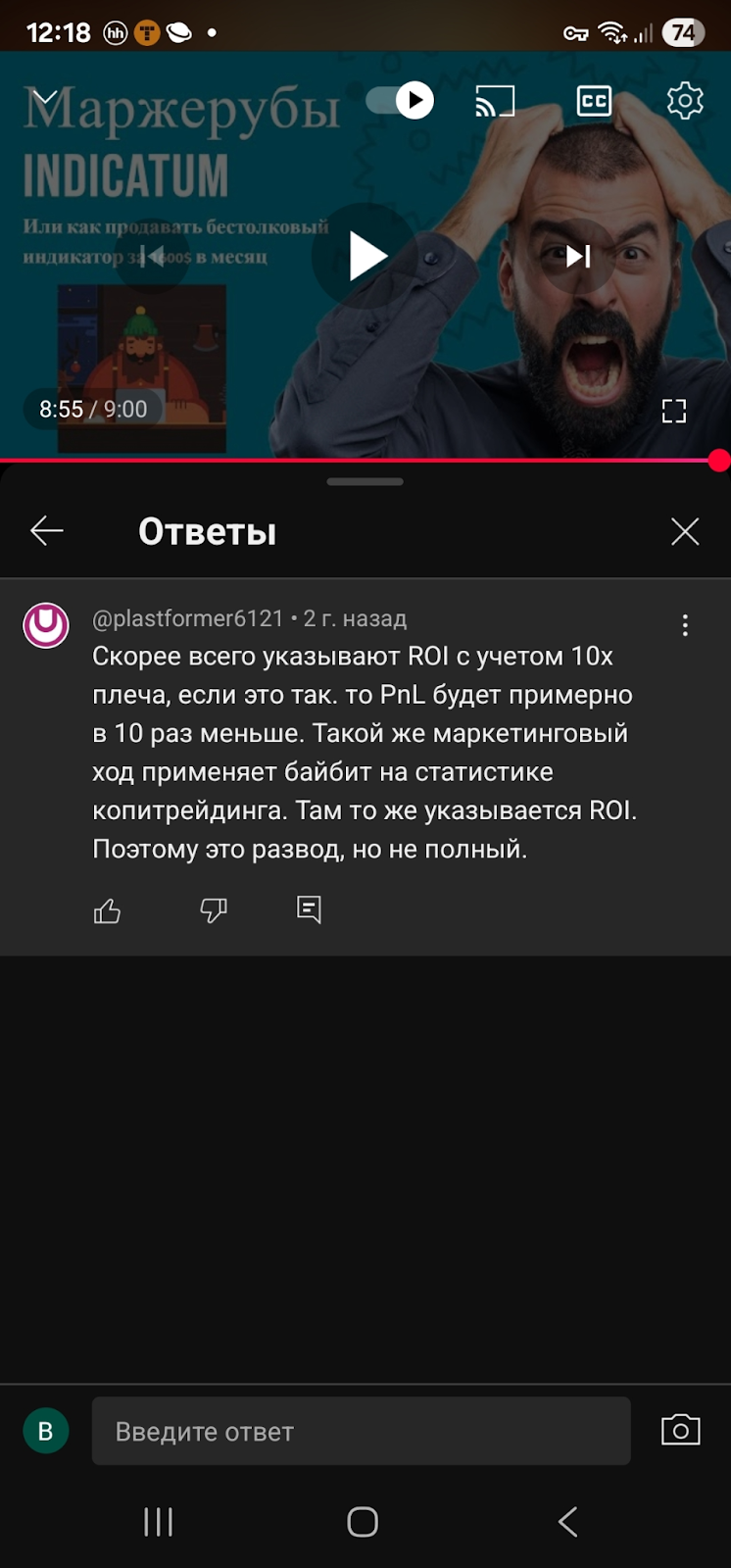The height and width of the screenshot is (1568, 731).
Task: Like the comment by @plastformer6121
Action: tap(107, 911)
